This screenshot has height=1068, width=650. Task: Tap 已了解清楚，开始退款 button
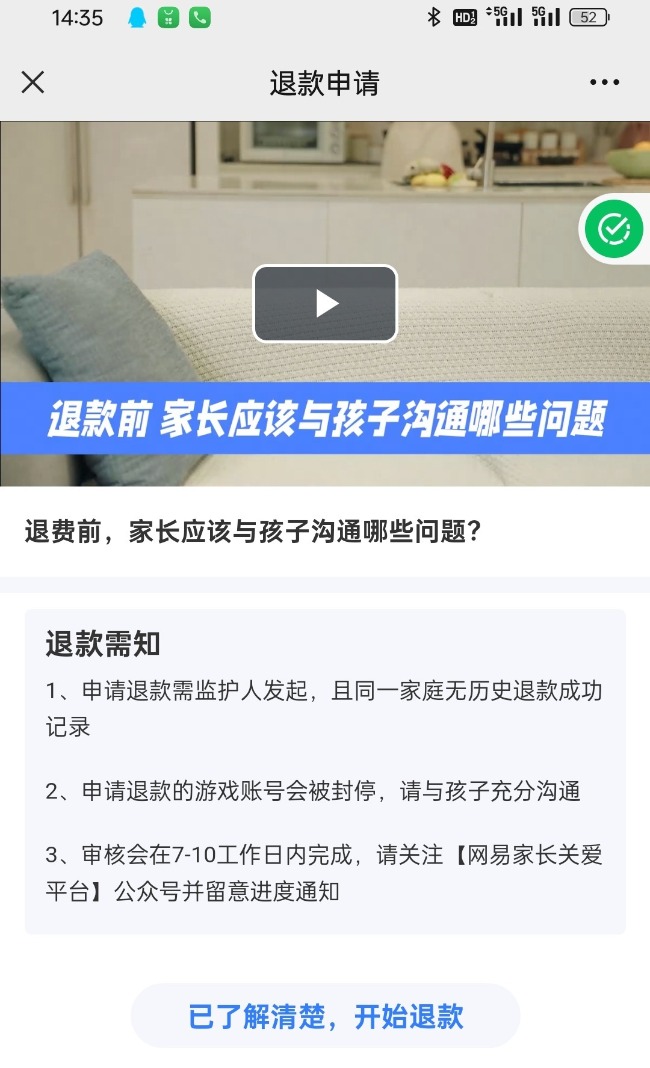click(325, 1016)
